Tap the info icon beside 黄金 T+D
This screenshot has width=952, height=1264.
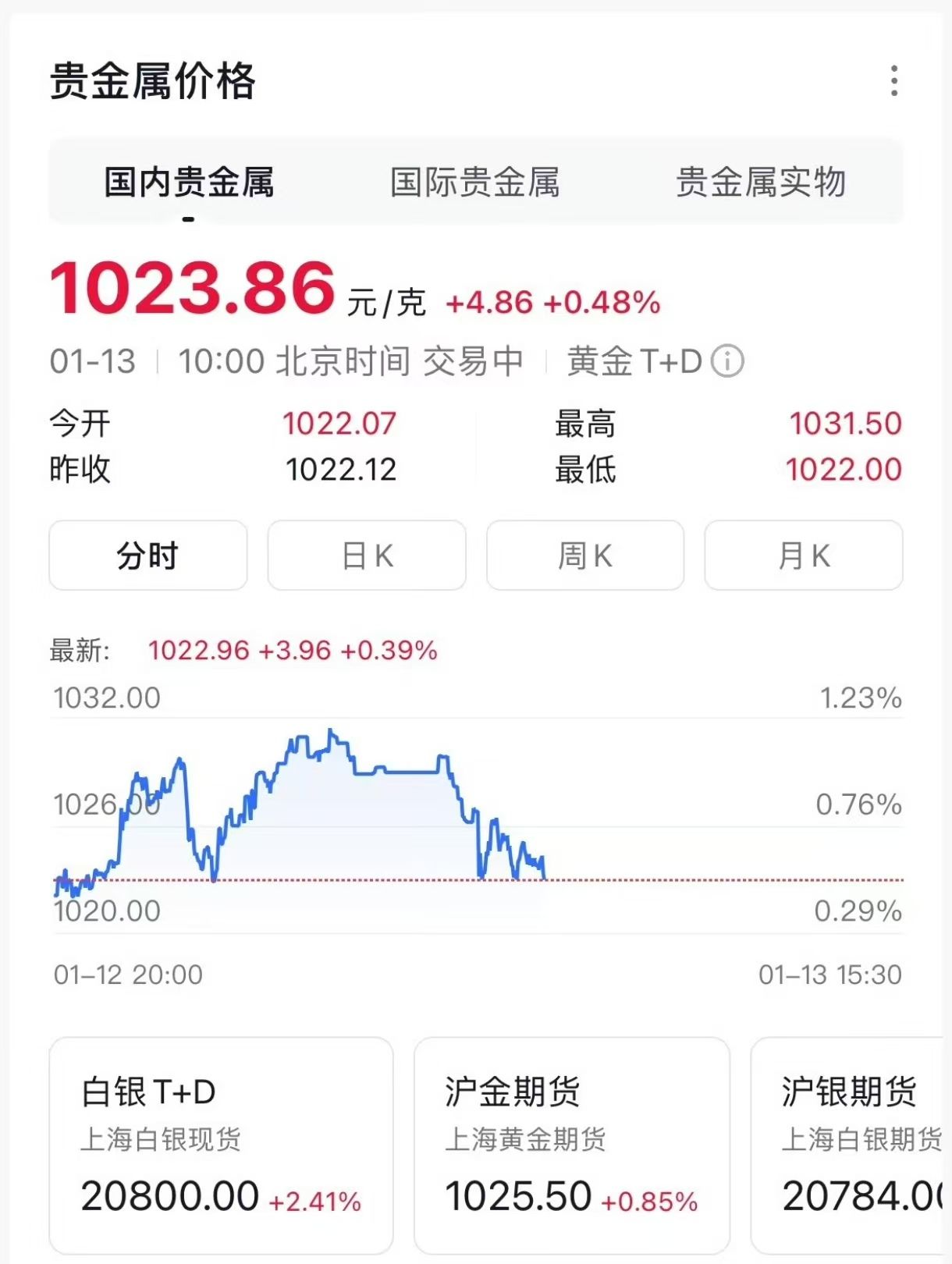point(727,361)
